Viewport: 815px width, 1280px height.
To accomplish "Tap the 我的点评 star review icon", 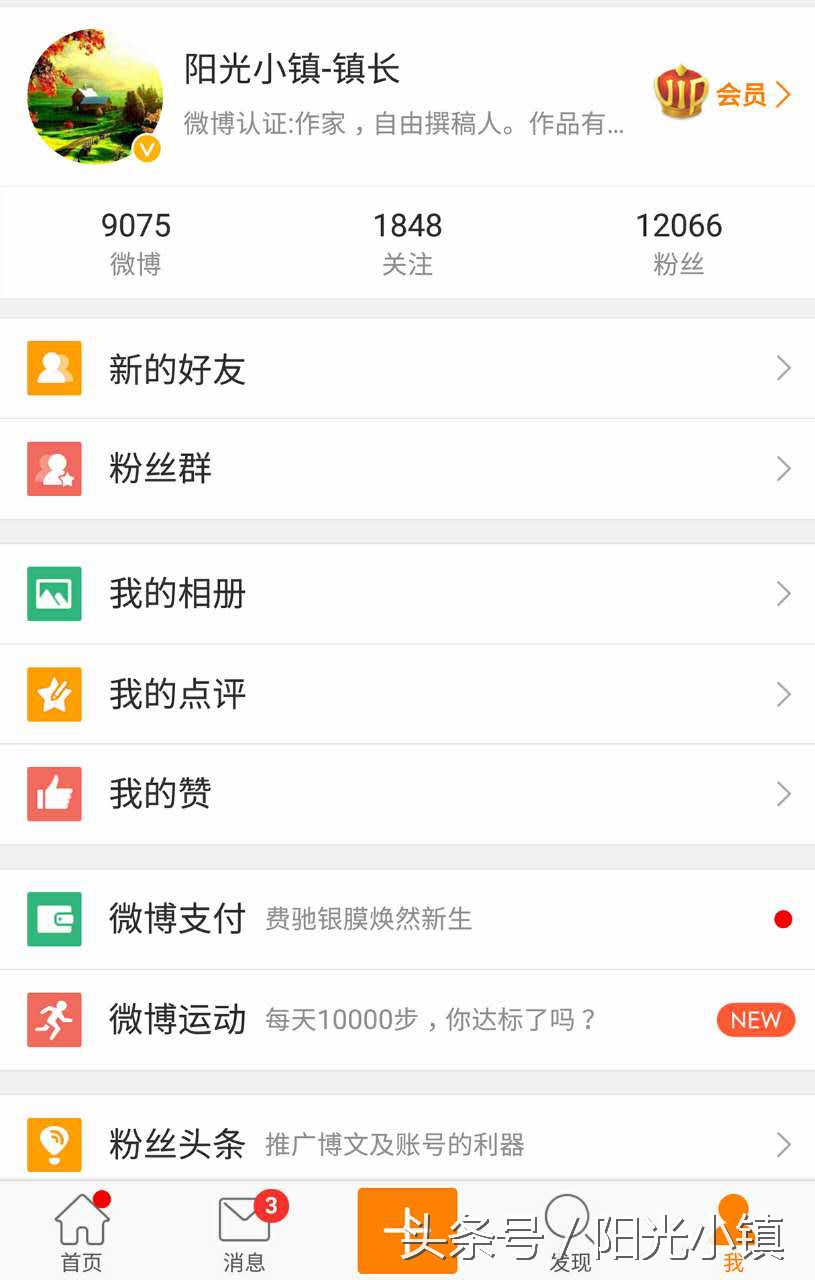I will pyautogui.click(x=54, y=693).
